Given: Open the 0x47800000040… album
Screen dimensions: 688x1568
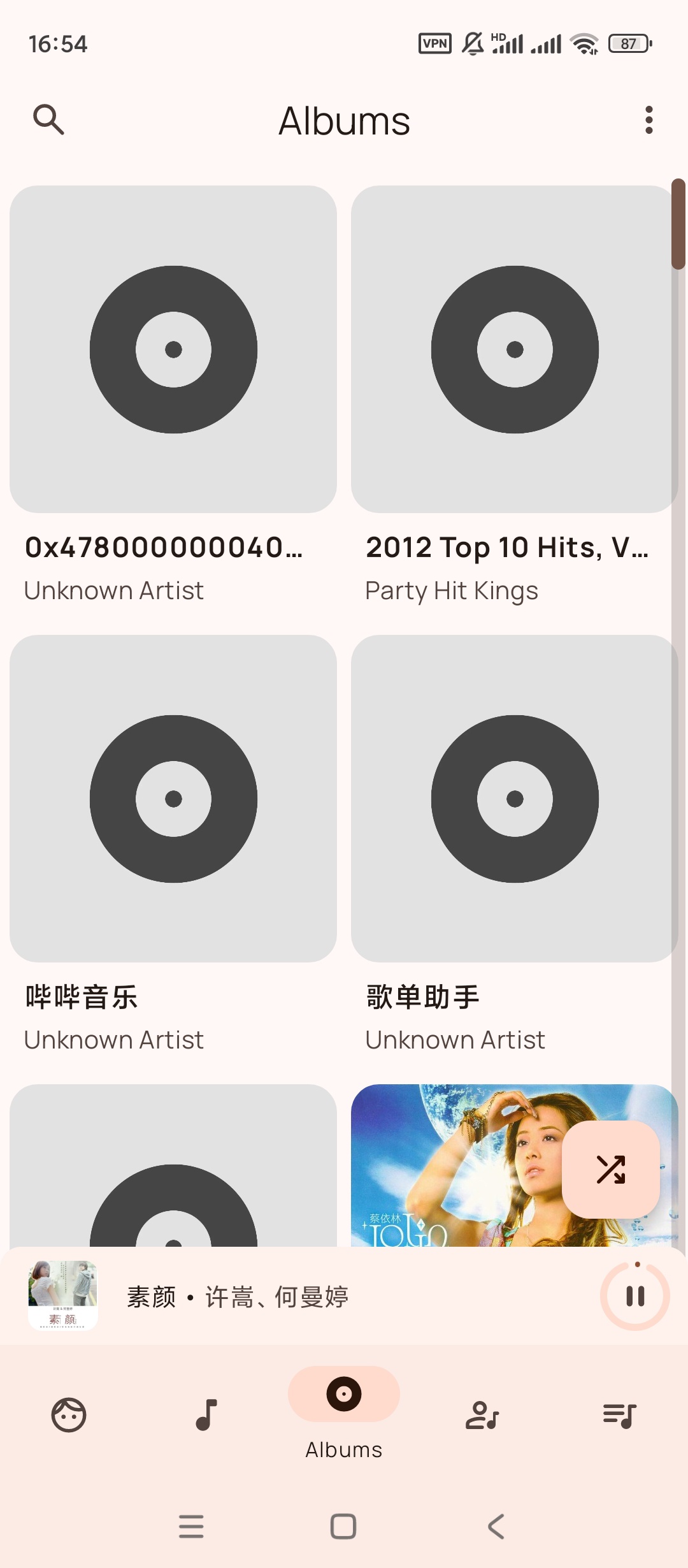Looking at the screenshot, I should click(x=173, y=349).
